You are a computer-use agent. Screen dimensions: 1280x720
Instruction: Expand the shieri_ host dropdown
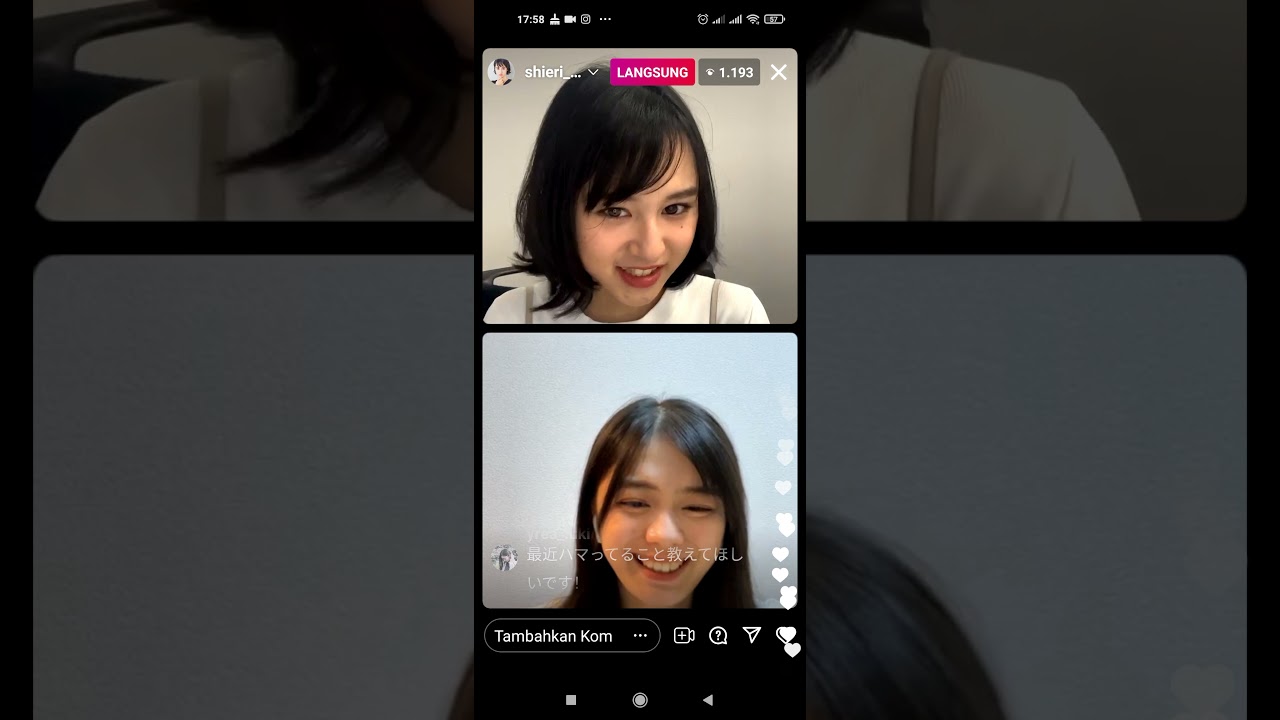(x=593, y=72)
